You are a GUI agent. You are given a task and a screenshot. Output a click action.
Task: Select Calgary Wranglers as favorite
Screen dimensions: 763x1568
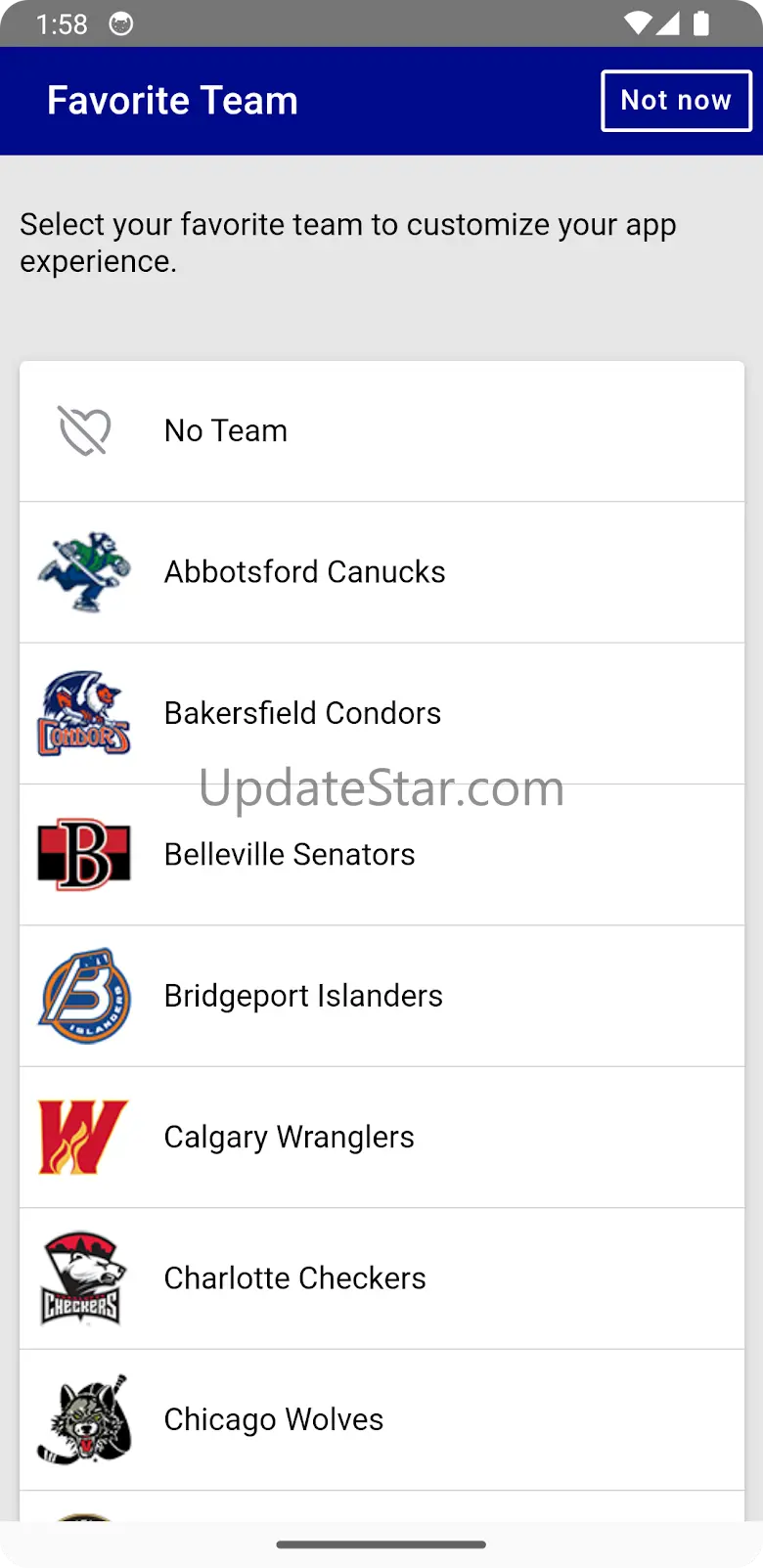tap(381, 1137)
